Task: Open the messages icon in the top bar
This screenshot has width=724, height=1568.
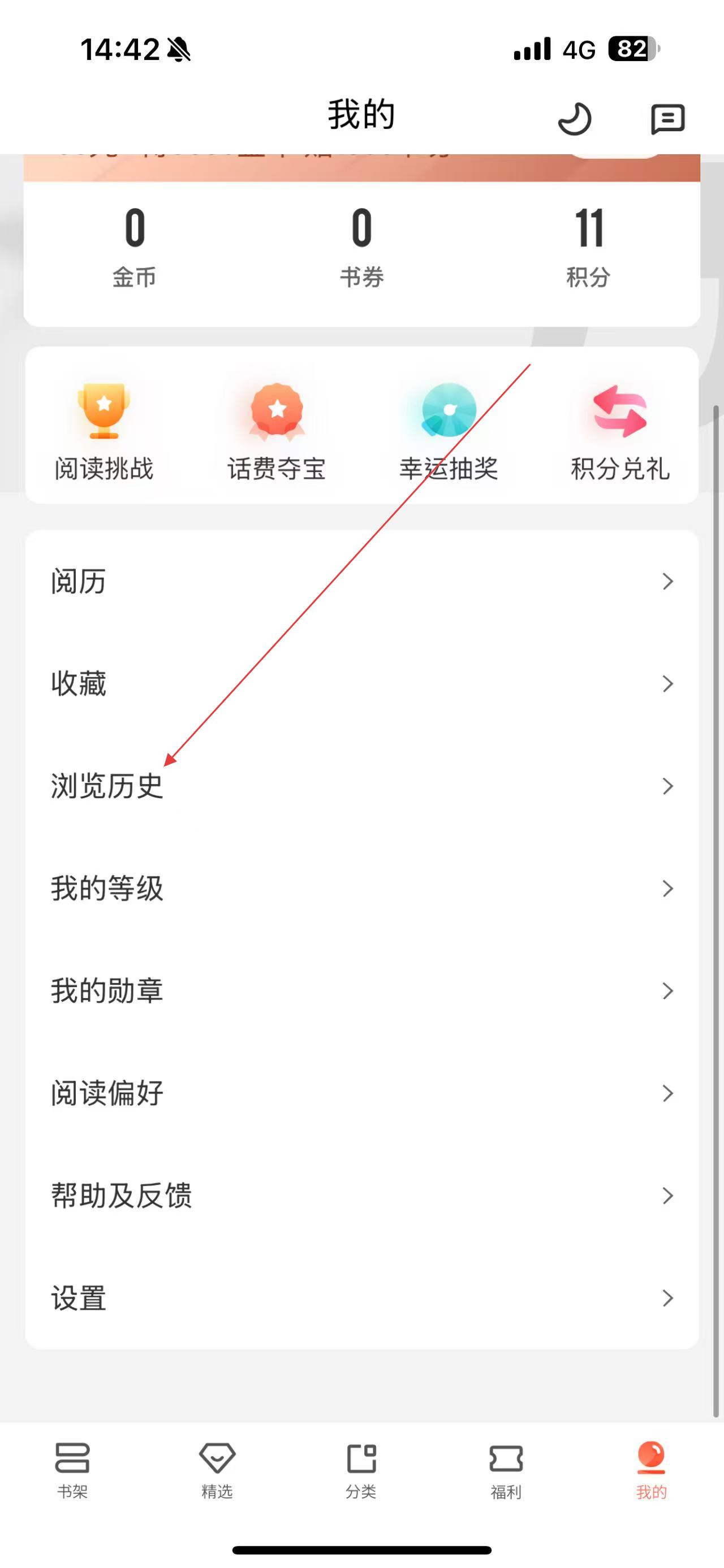Action: [667, 118]
